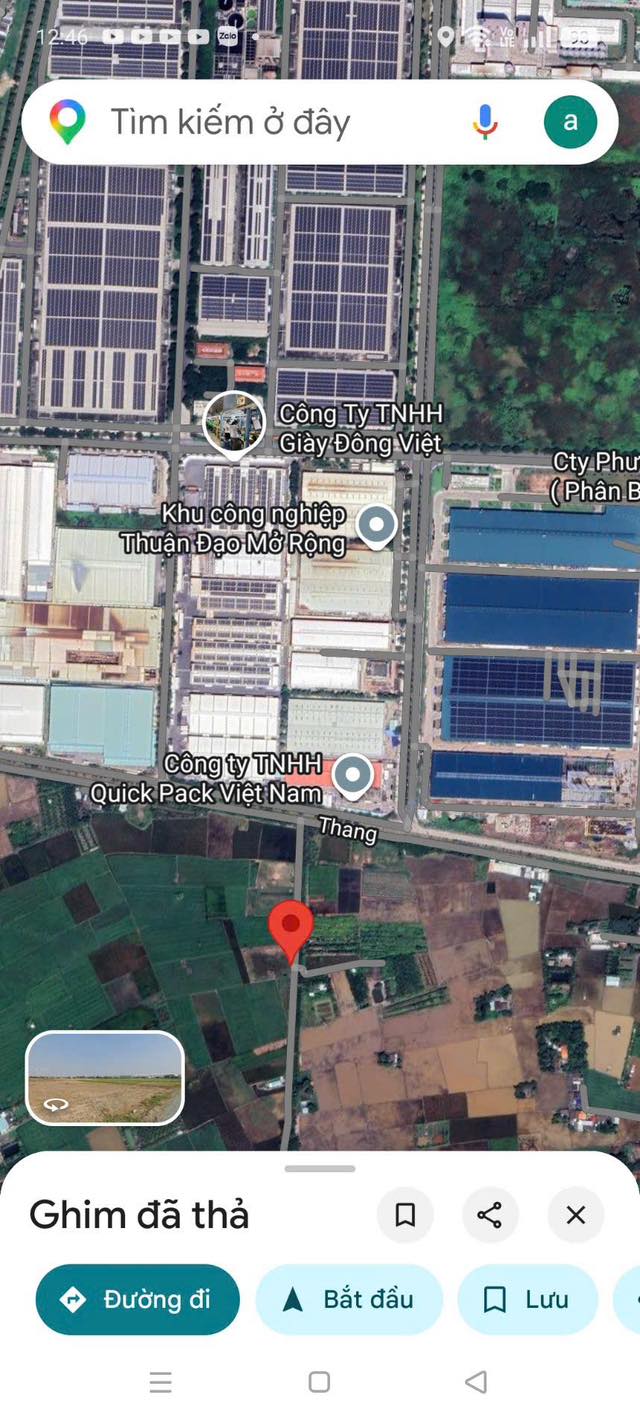Open the Street View preview thumbnail

[105, 1077]
